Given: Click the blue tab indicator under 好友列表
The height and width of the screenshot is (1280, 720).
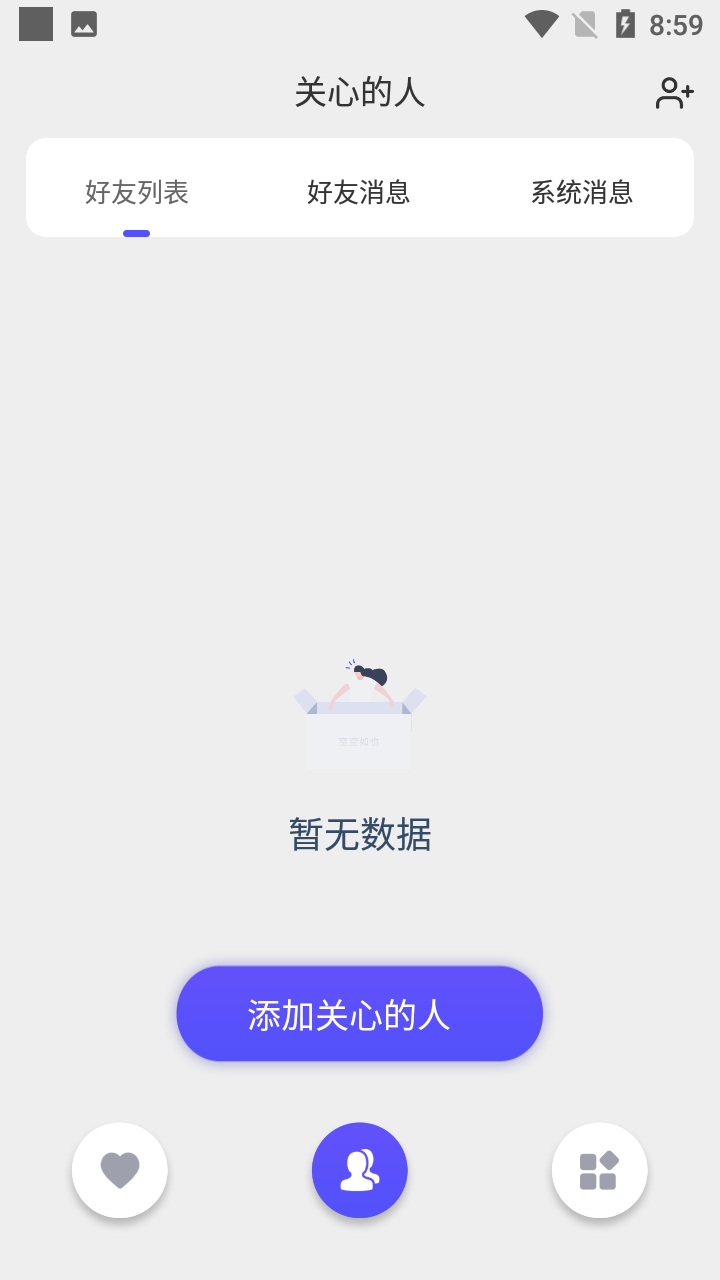Looking at the screenshot, I should (x=137, y=233).
